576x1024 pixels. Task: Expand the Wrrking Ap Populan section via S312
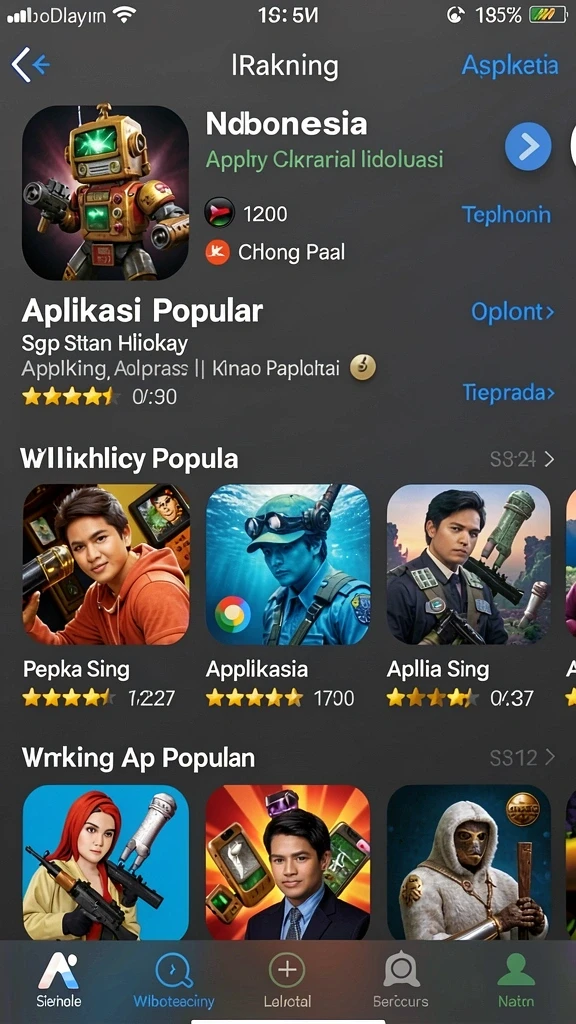(522, 758)
